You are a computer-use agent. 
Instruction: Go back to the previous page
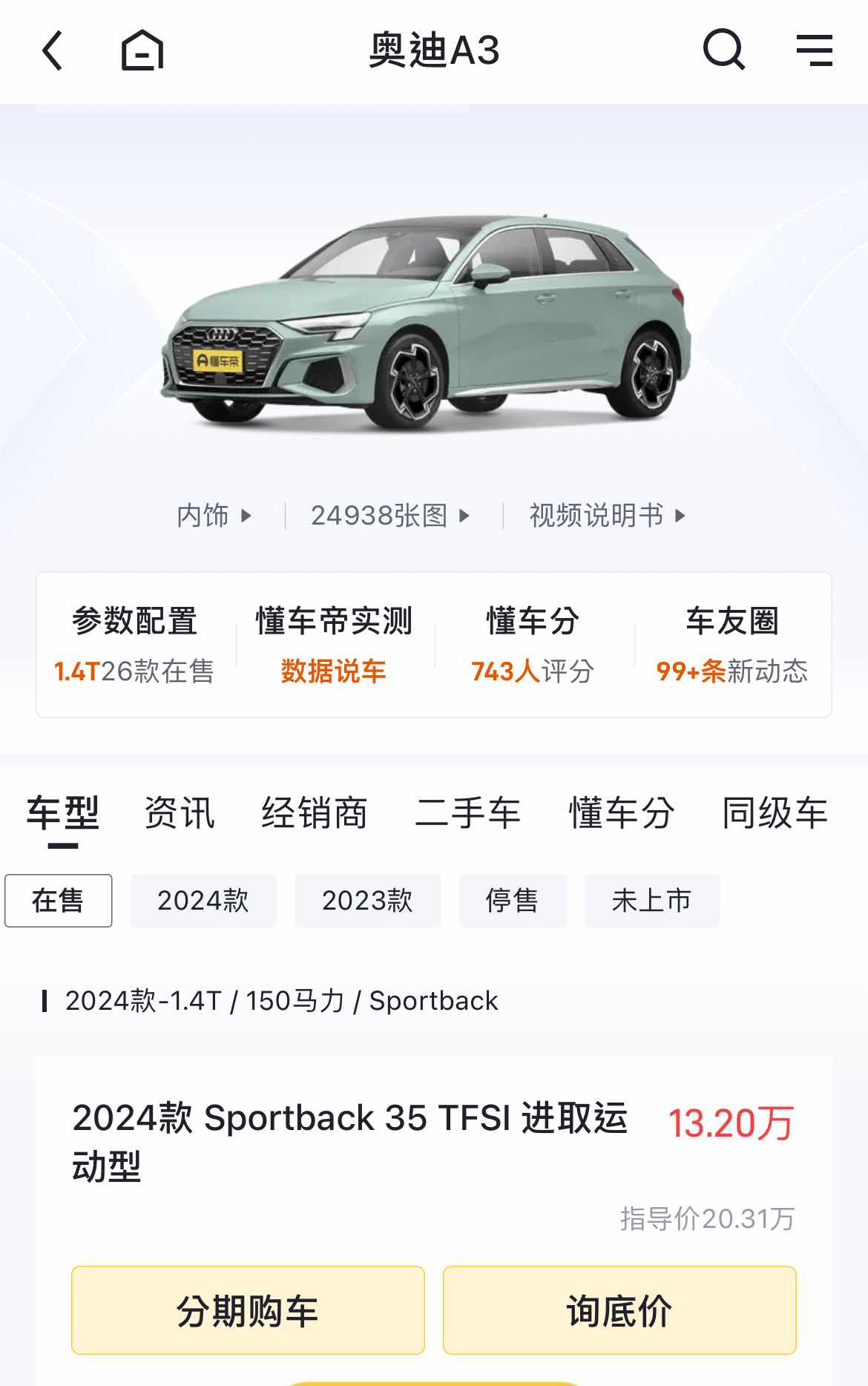(x=52, y=50)
